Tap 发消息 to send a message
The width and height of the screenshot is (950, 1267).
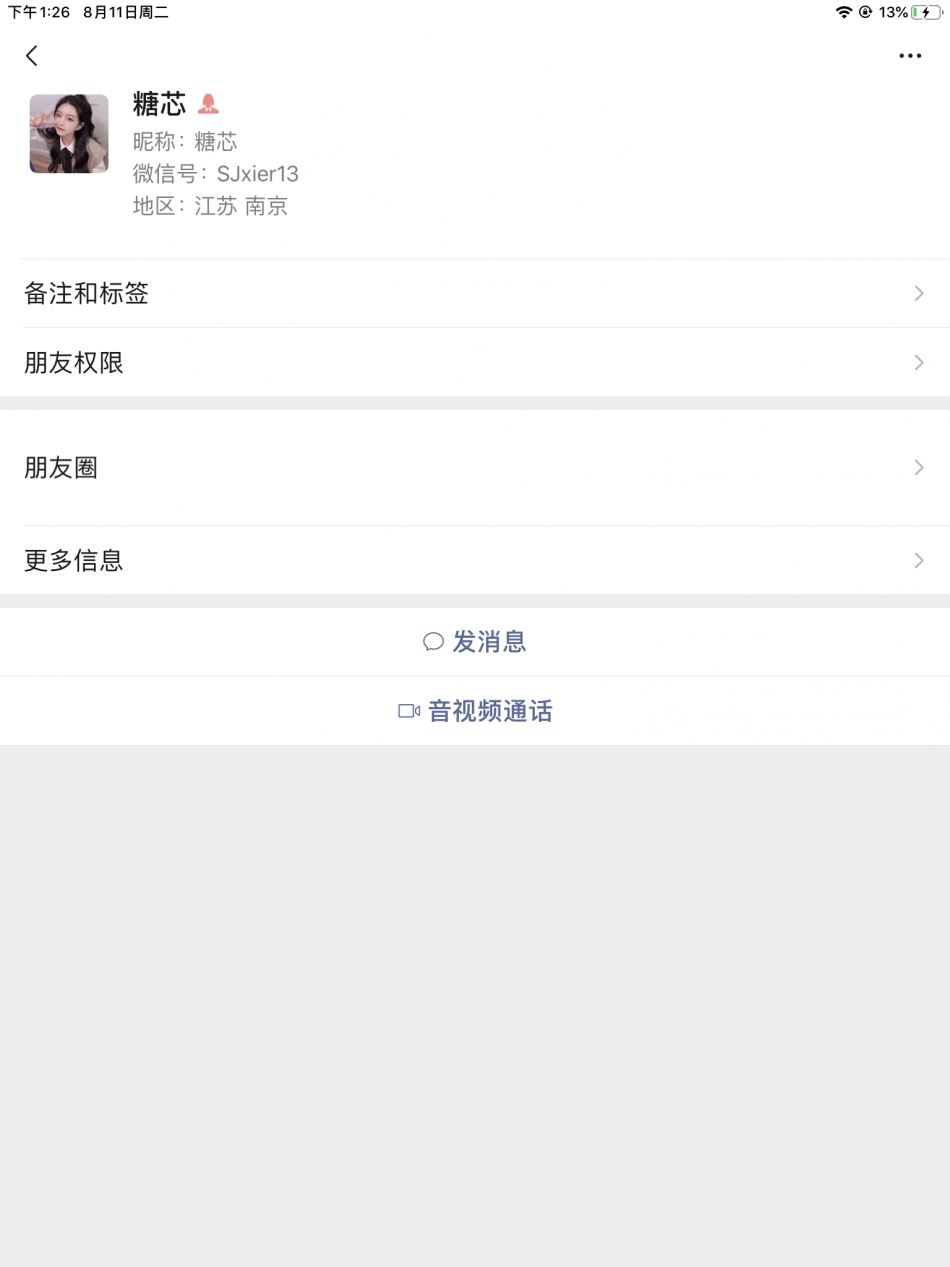tap(475, 642)
